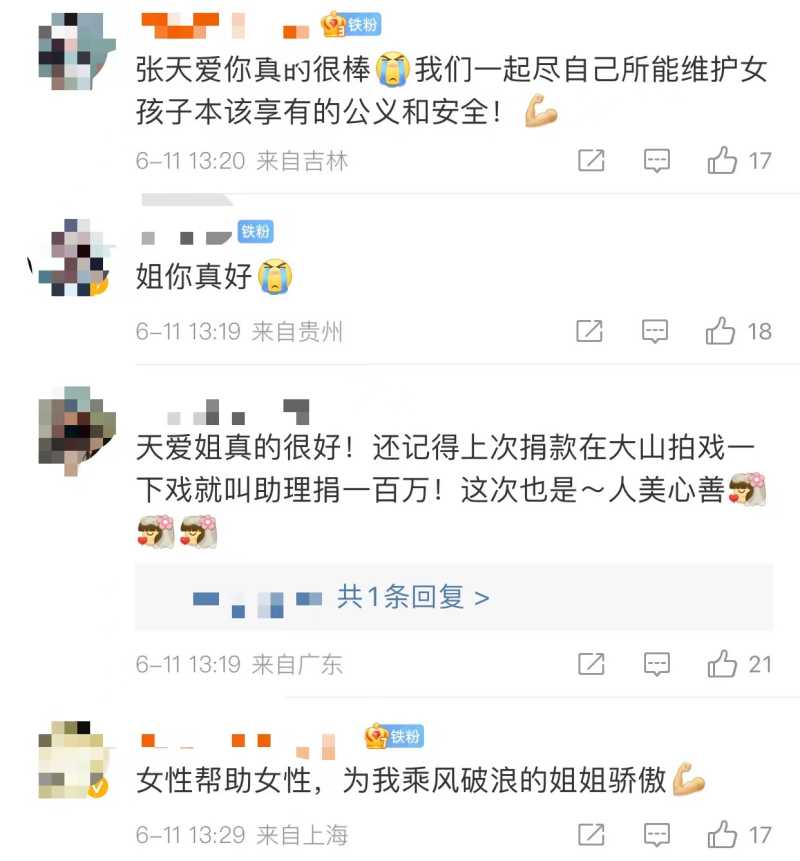Repost the comment posted from 吉林

pos(591,161)
